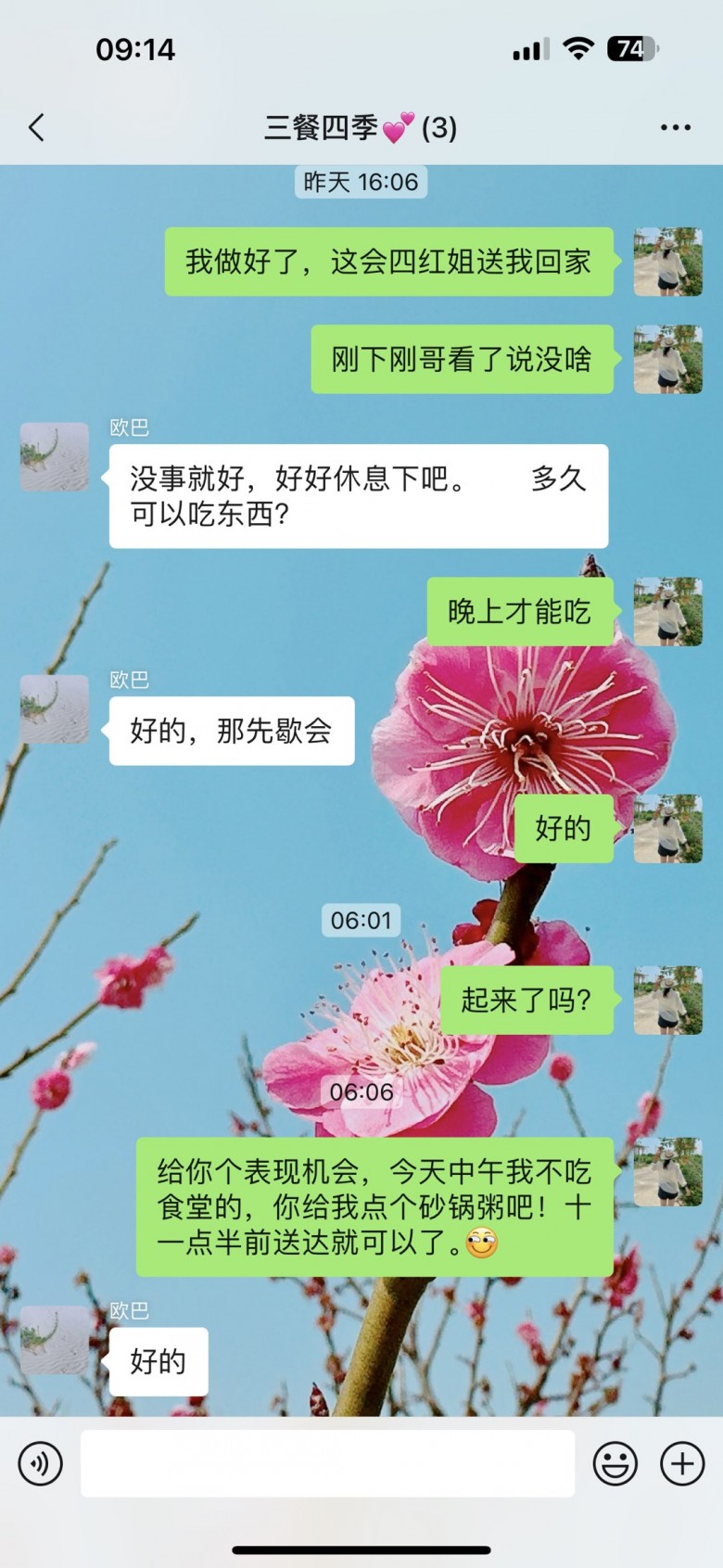Tap 欧巴's avatar beside 没事就好 message
723x1568 pixels.
(x=55, y=457)
